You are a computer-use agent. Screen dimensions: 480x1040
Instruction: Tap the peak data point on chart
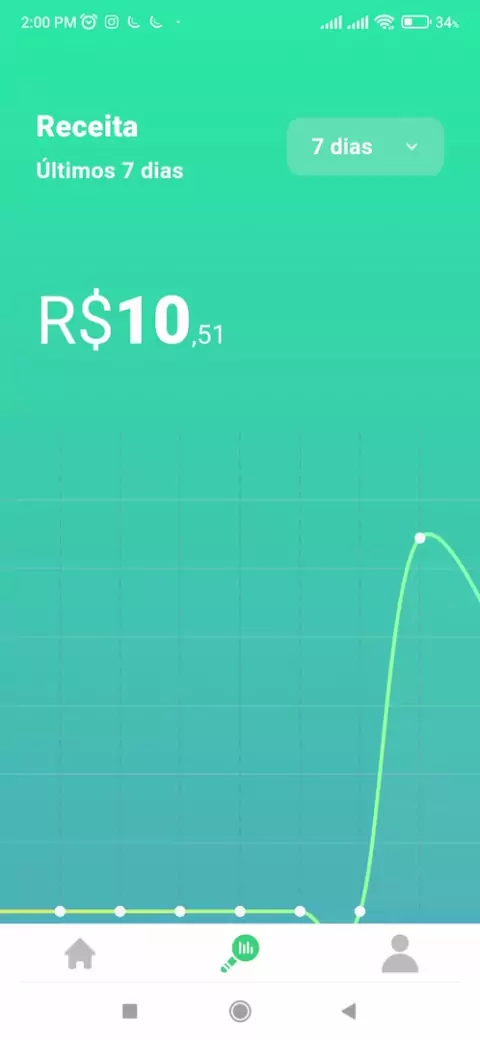pos(420,538)
